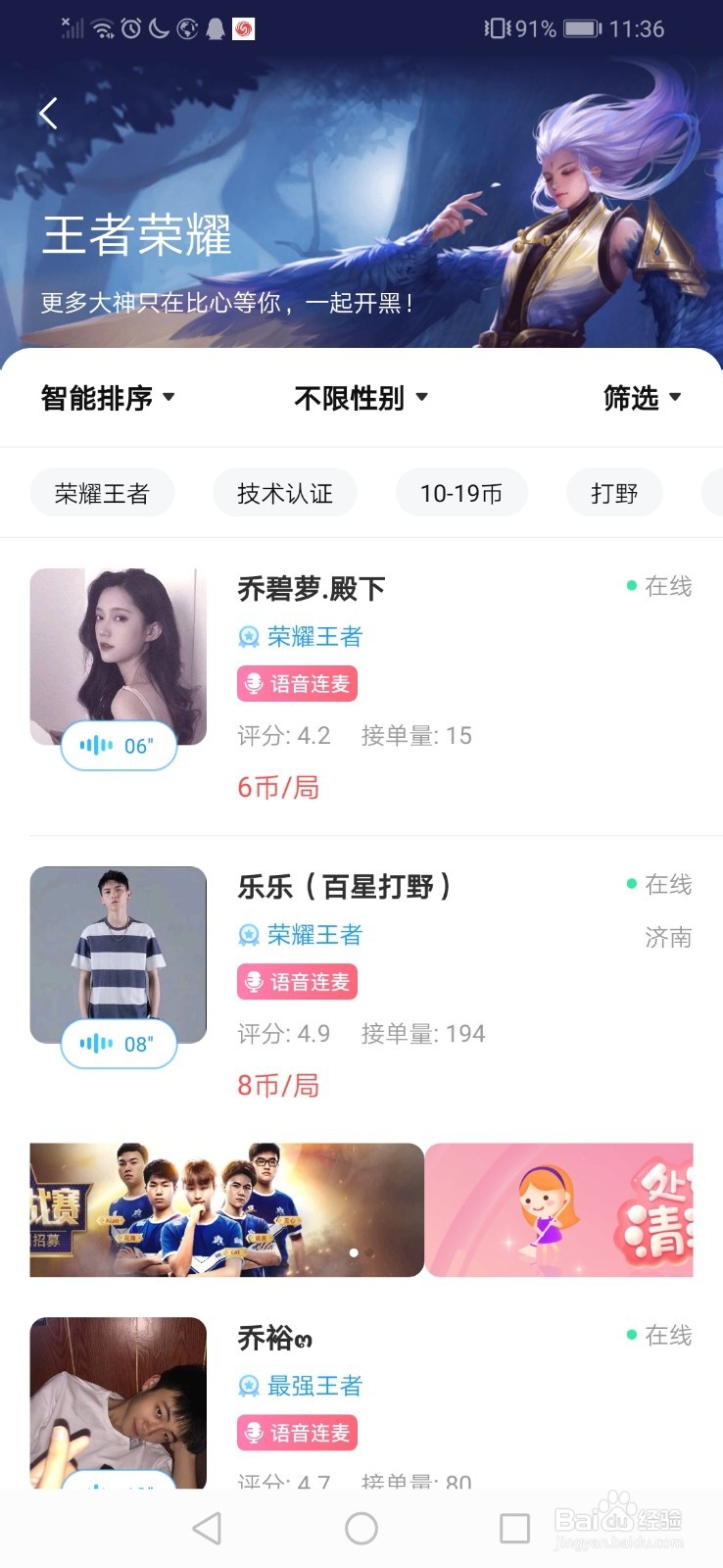This screenshot has width=723, height=1568.
Task: Tap the system home button
Action: (x=361, y=1528)
